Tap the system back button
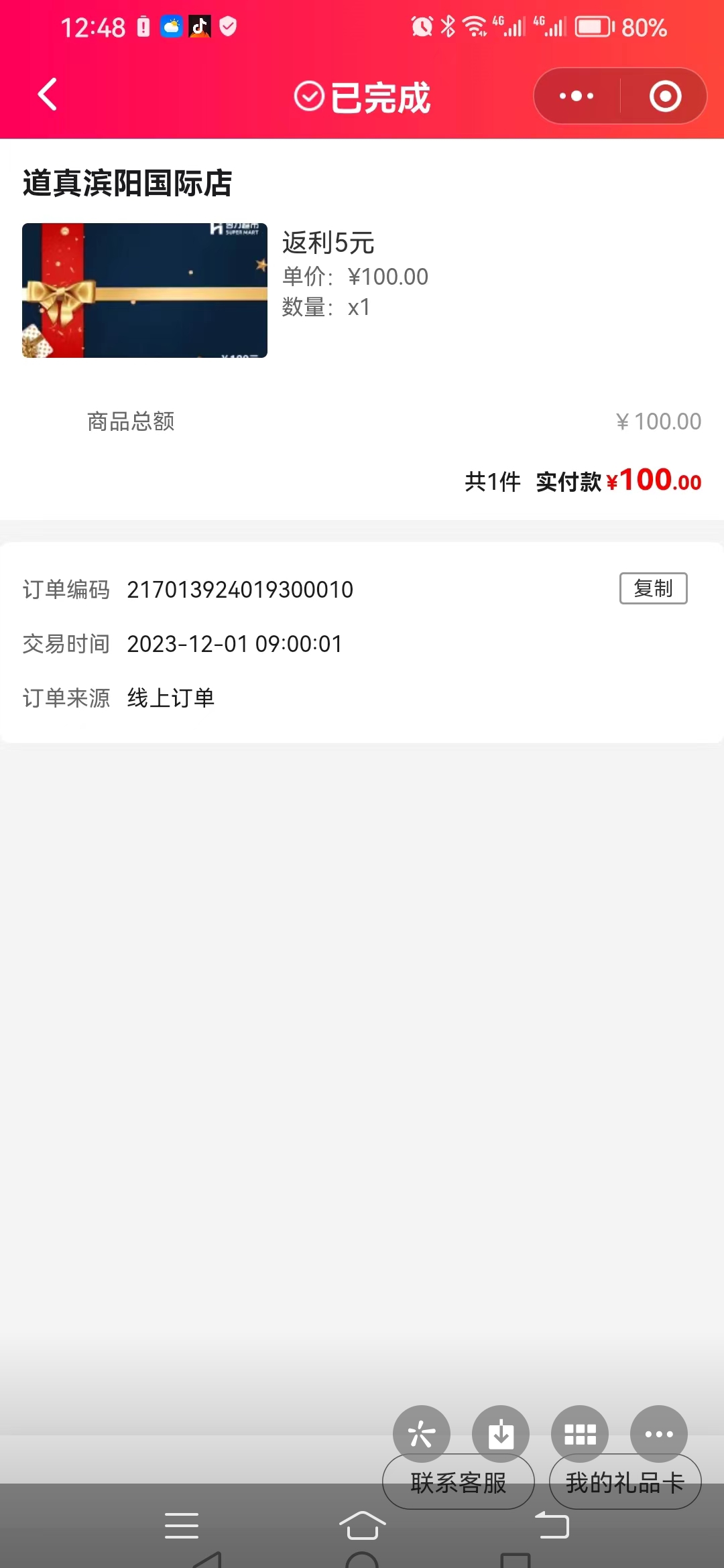The image size is (724, 1568). 552,1526
